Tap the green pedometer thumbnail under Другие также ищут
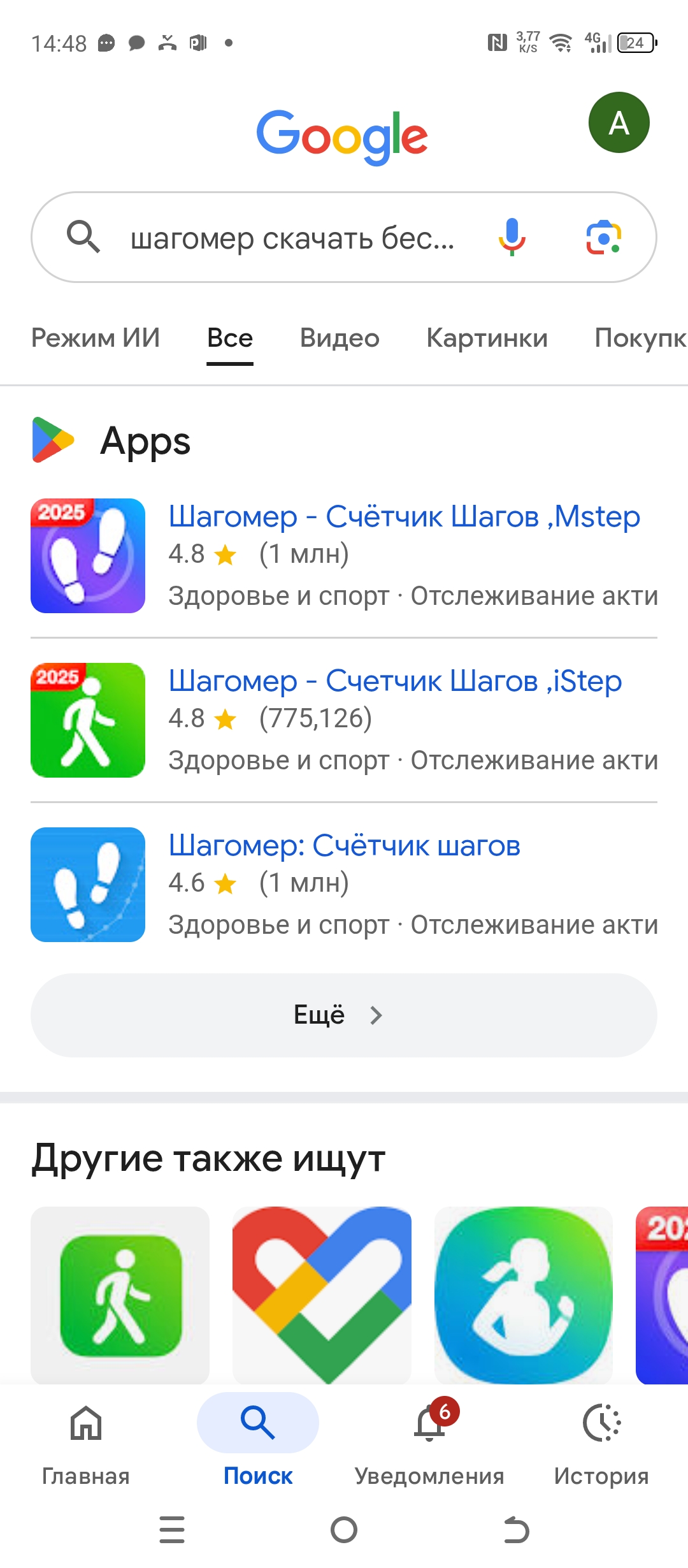This screenshot has height=1568, width=688. tap(120, 1297)
